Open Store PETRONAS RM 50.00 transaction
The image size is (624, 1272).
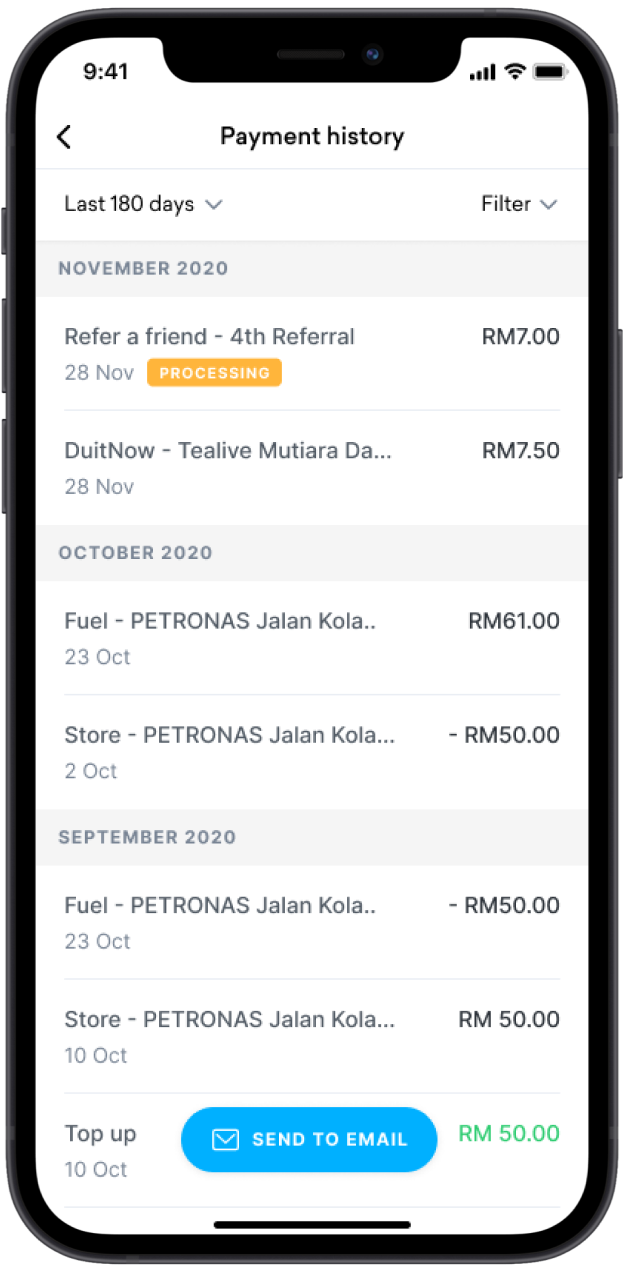(310, 1035)
